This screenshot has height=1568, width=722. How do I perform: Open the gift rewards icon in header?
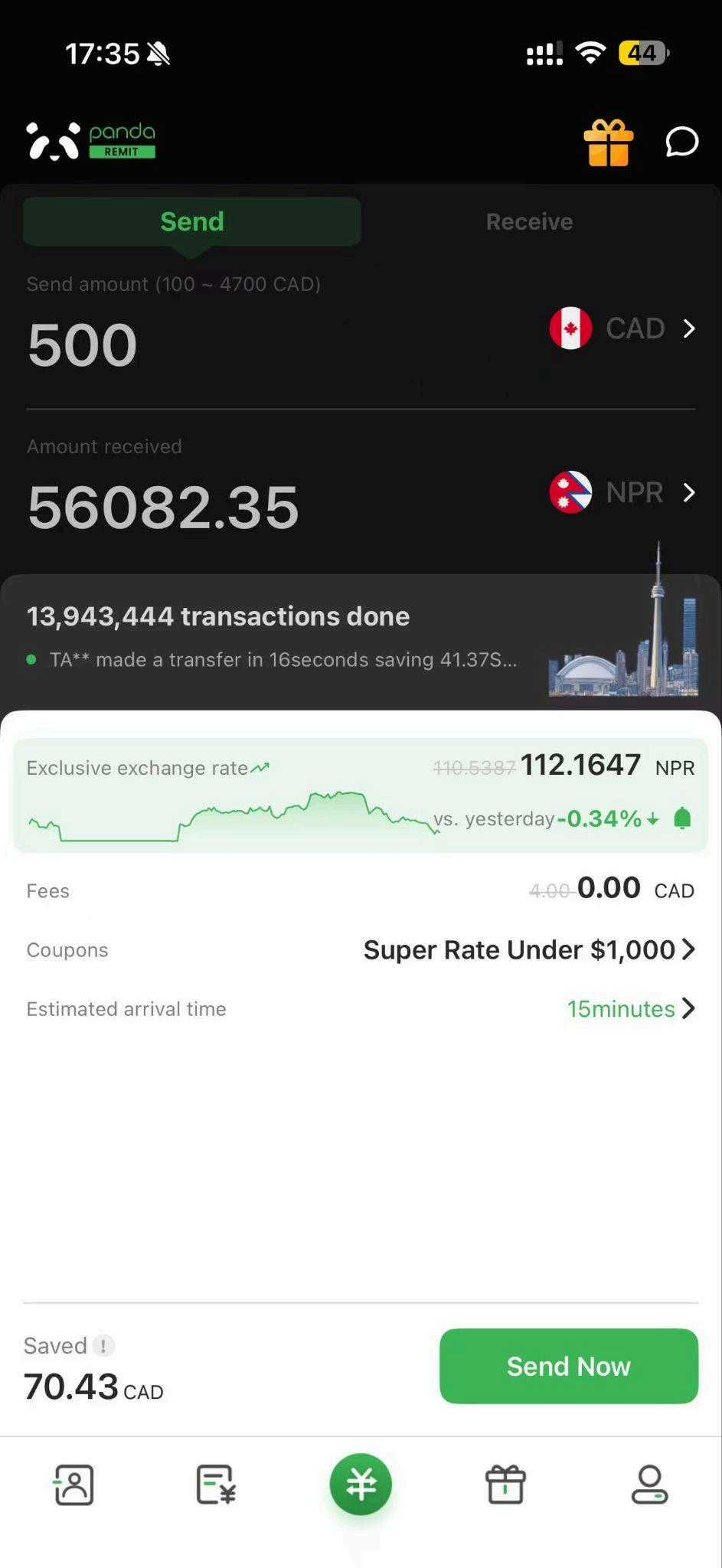pos(609,142)
